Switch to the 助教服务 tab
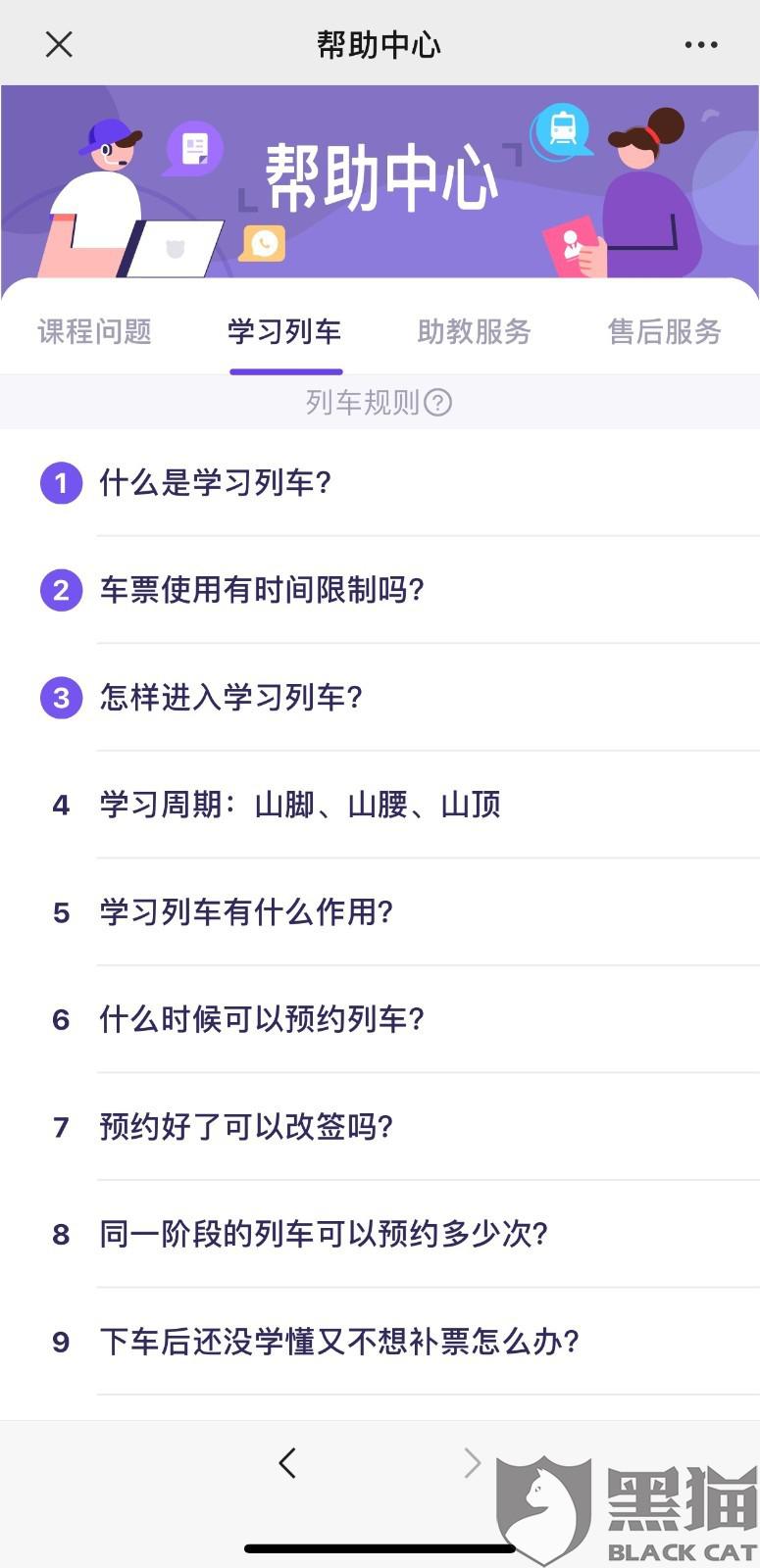This screenshot has width=760, height=1568. (475, 332)
